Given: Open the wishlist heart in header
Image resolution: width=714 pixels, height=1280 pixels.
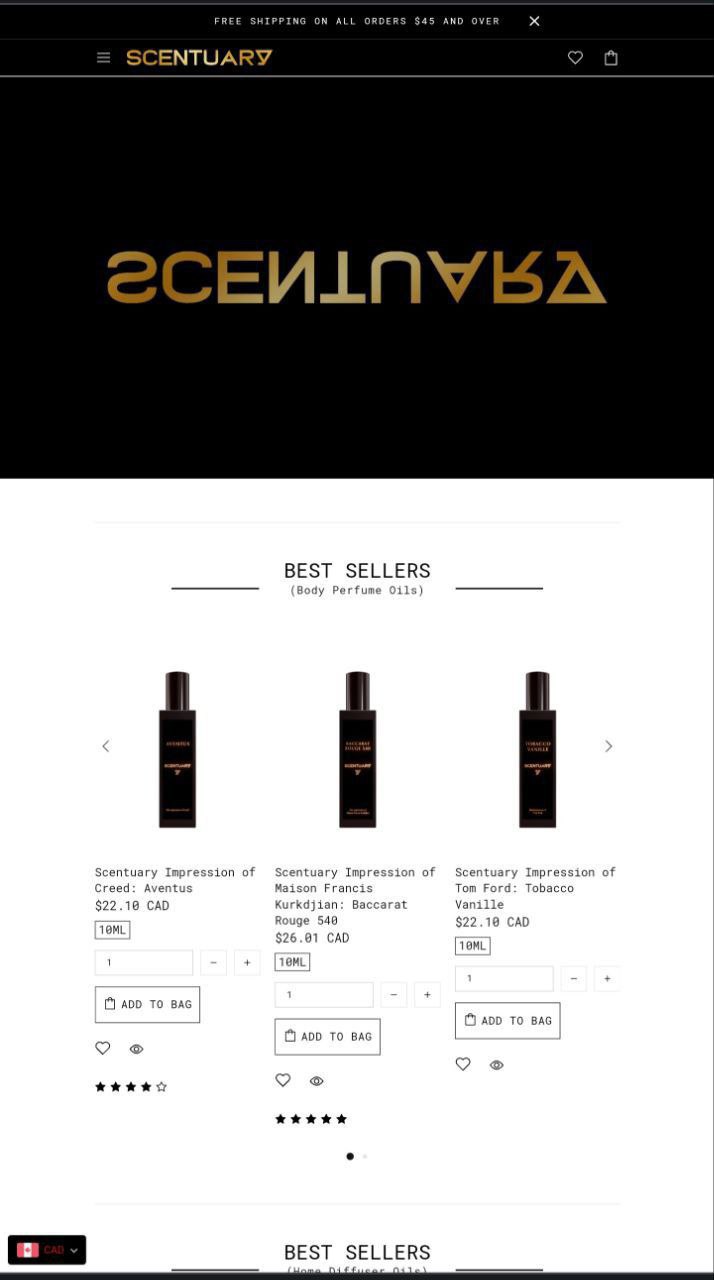Looking at the screenshot, I should tap(575, 58).
